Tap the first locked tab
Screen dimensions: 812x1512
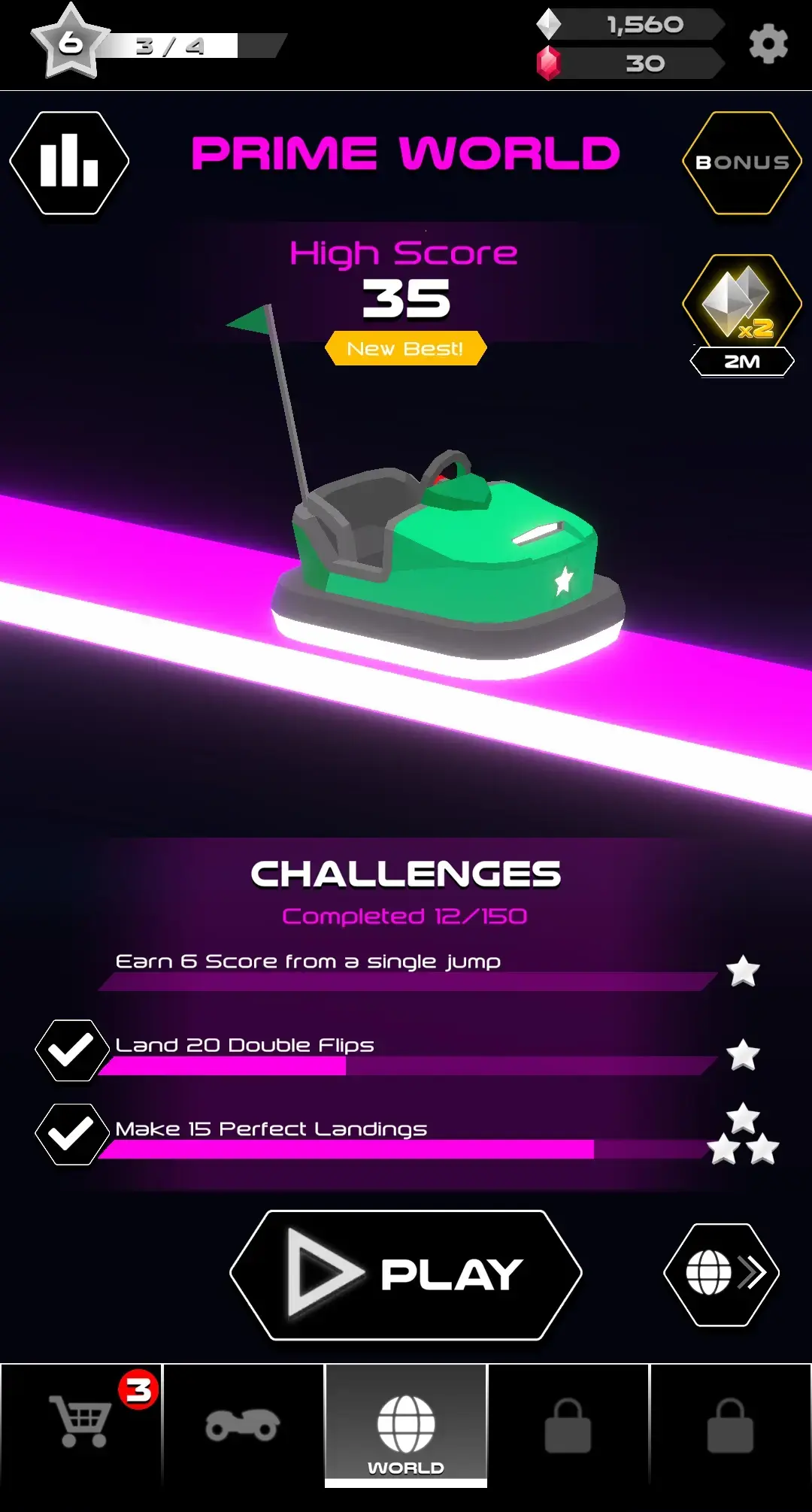(x=568, y=1426)
